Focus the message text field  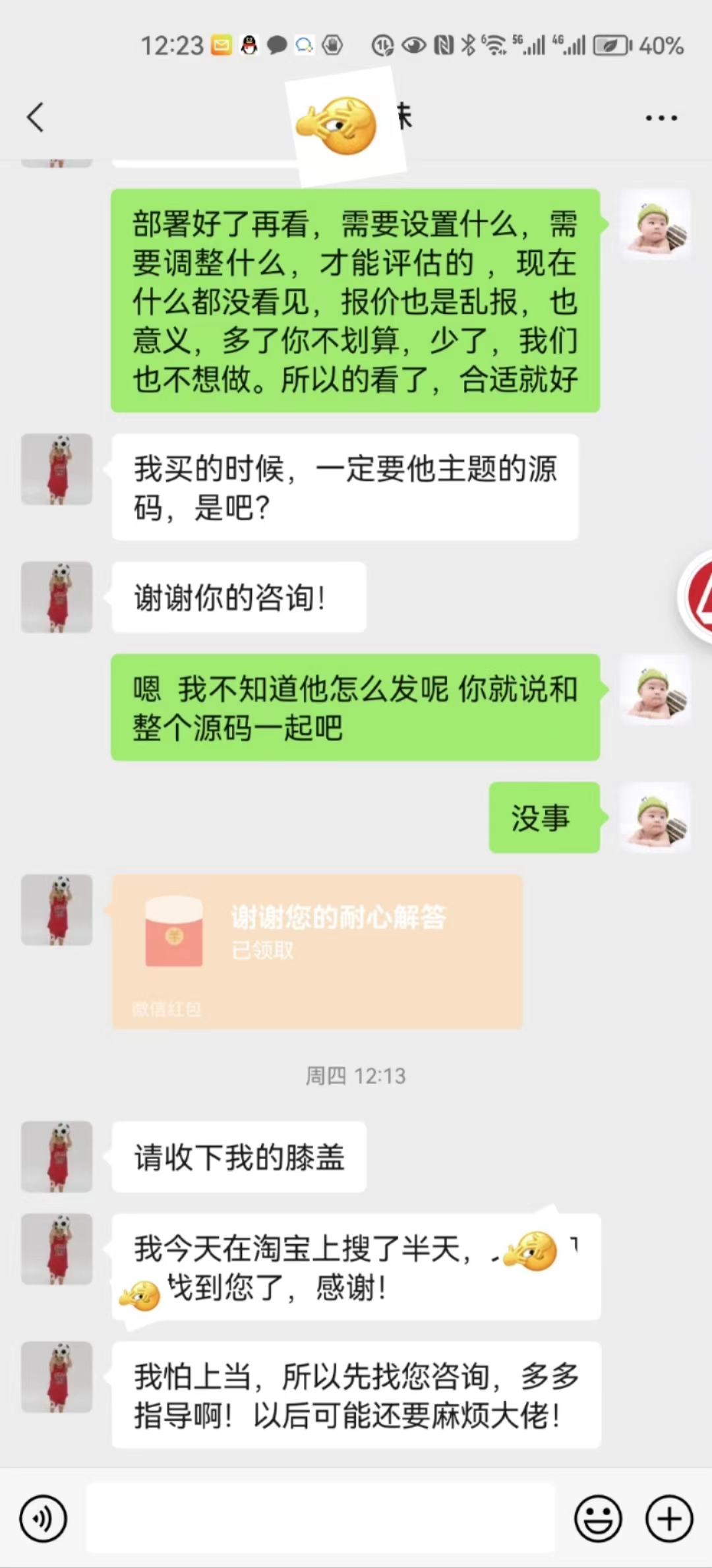320,1518
